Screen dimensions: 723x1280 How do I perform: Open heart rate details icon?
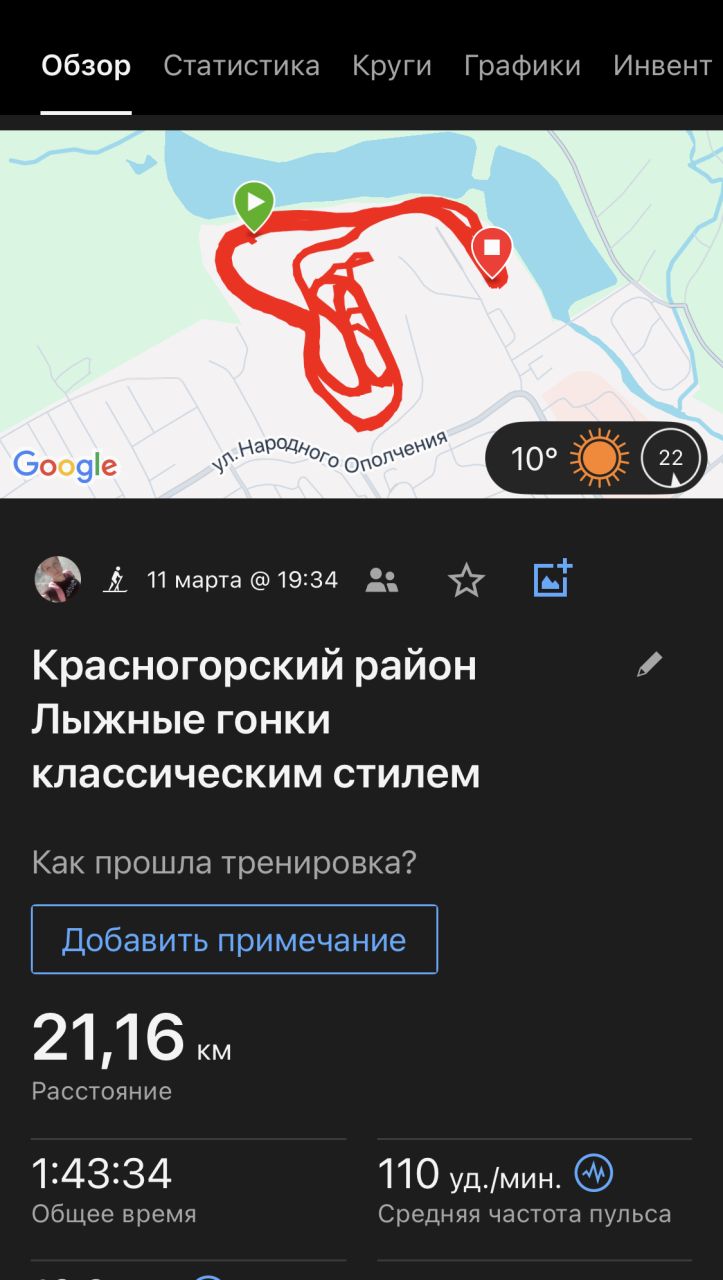[x=594, y=1172]
